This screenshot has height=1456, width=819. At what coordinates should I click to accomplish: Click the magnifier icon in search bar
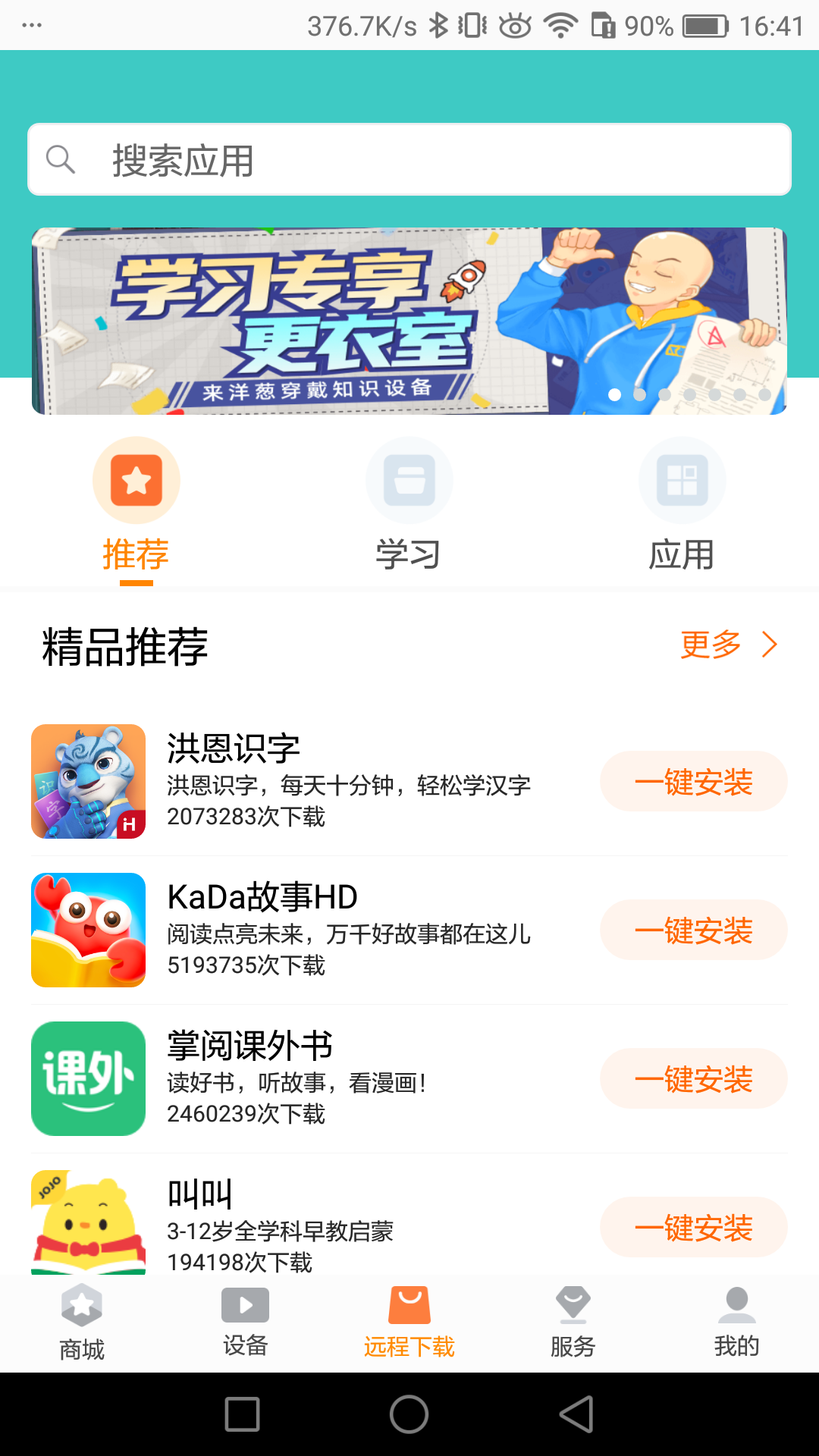click(x=62, y=159)
